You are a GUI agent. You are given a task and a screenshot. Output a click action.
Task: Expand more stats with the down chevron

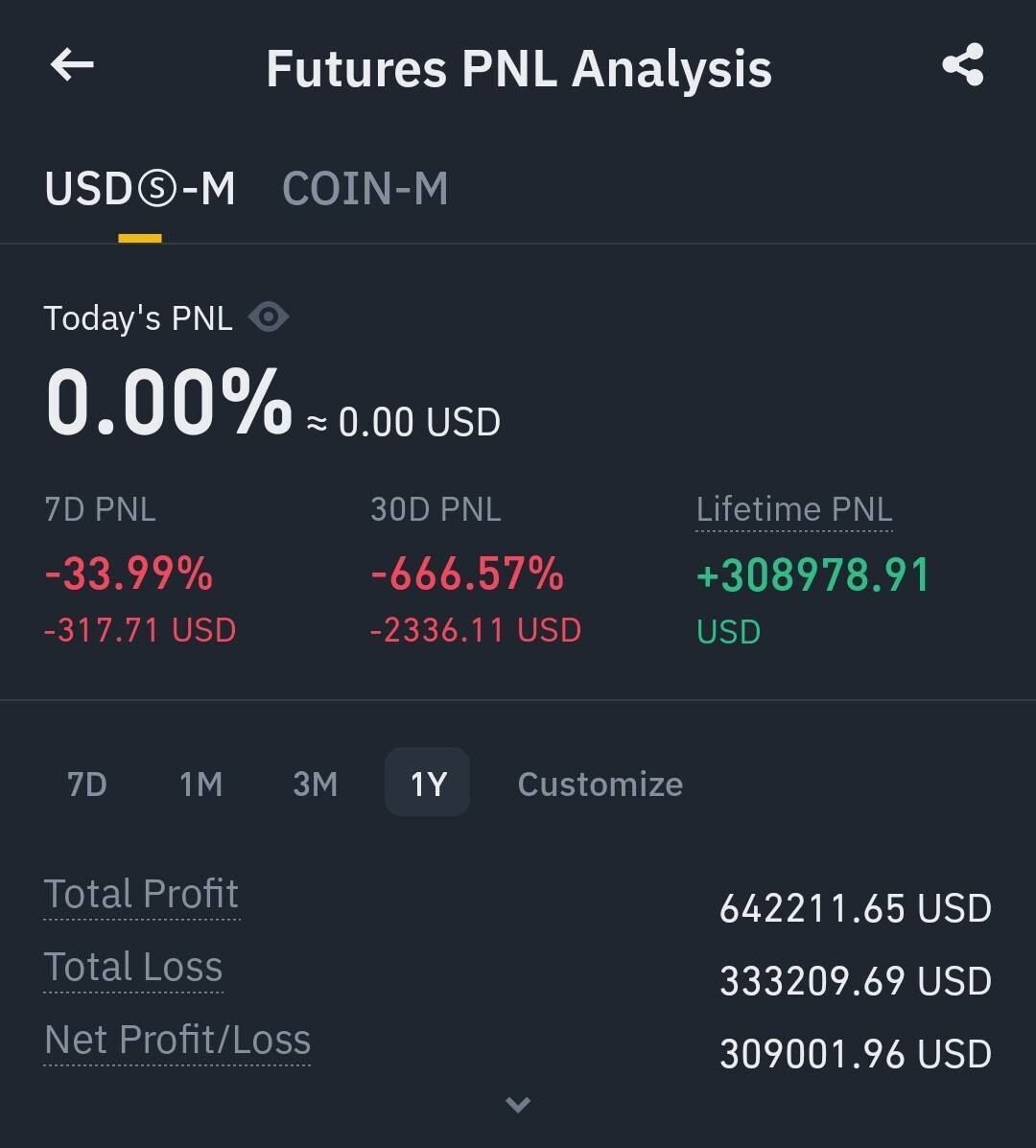(x=518, y=1105)
